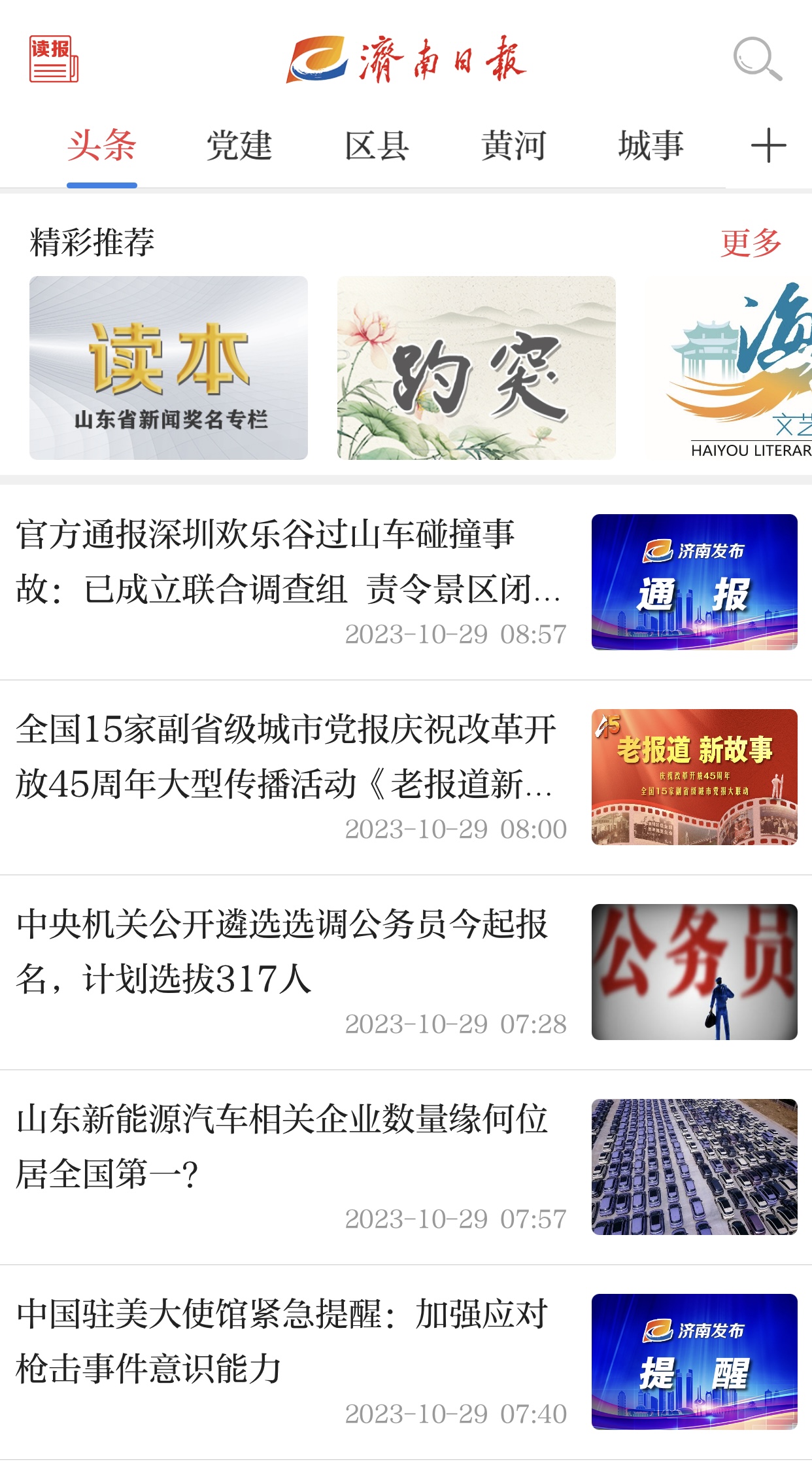Viewport: 812px width, 1462px height.
Task: Open the 老报道新故事 45周年 article
Action: click(288, 756)
